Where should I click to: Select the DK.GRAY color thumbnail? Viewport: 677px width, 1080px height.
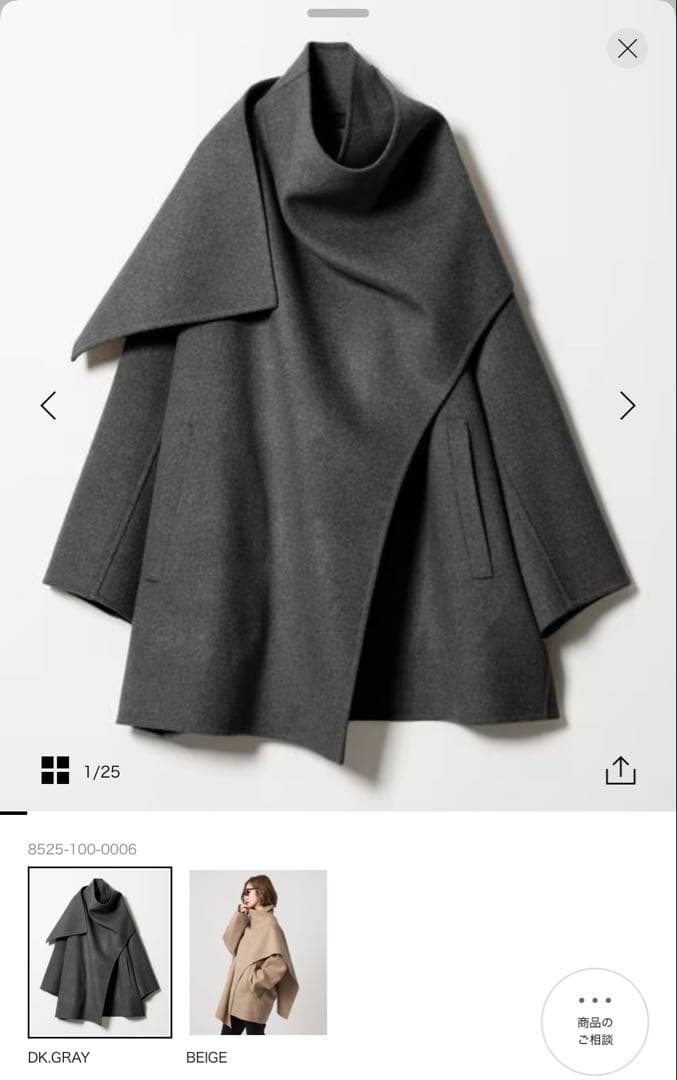100,952
